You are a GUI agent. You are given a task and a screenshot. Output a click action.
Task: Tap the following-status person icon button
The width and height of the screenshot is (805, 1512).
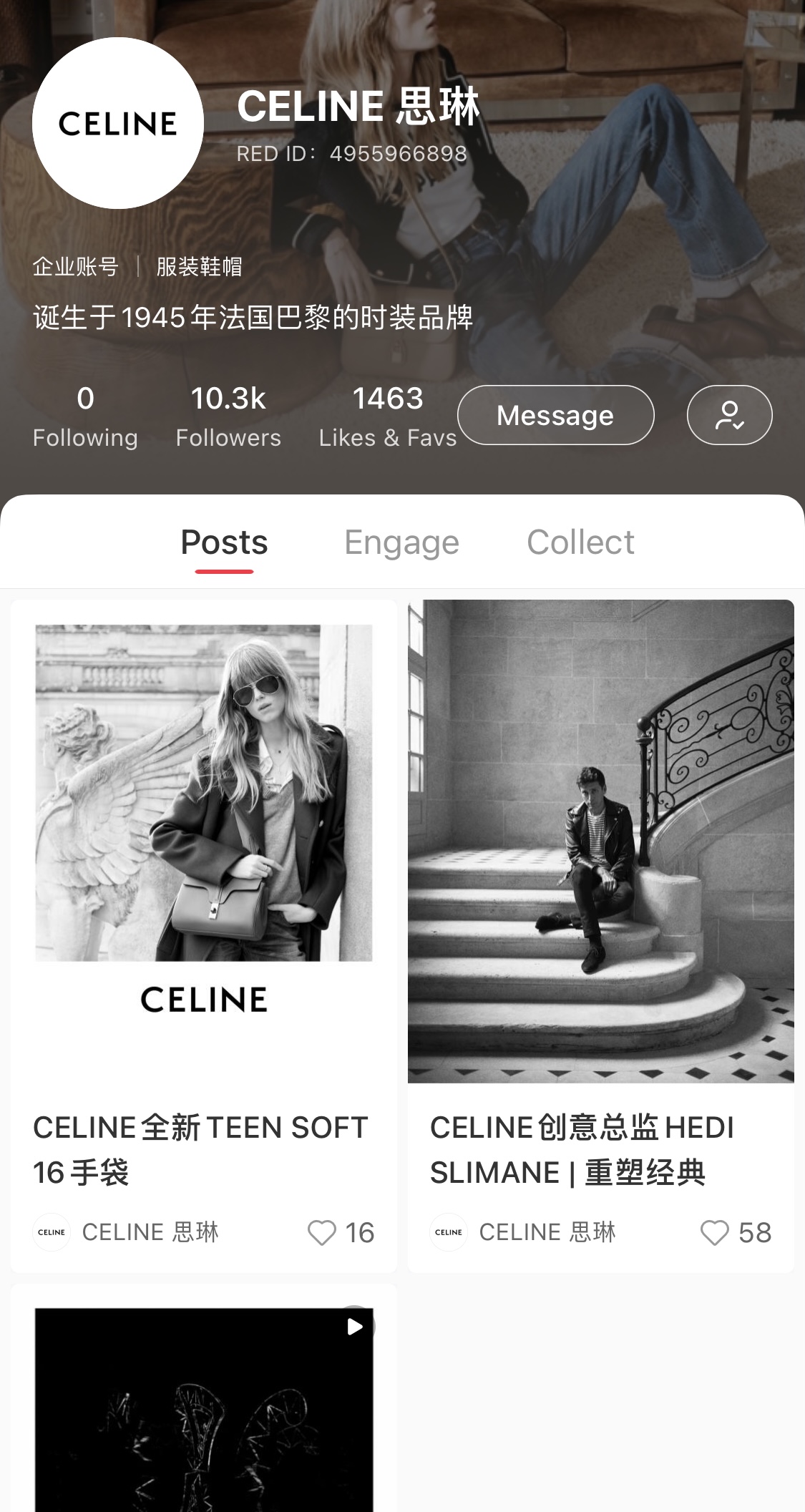click(x=729, y=415)
